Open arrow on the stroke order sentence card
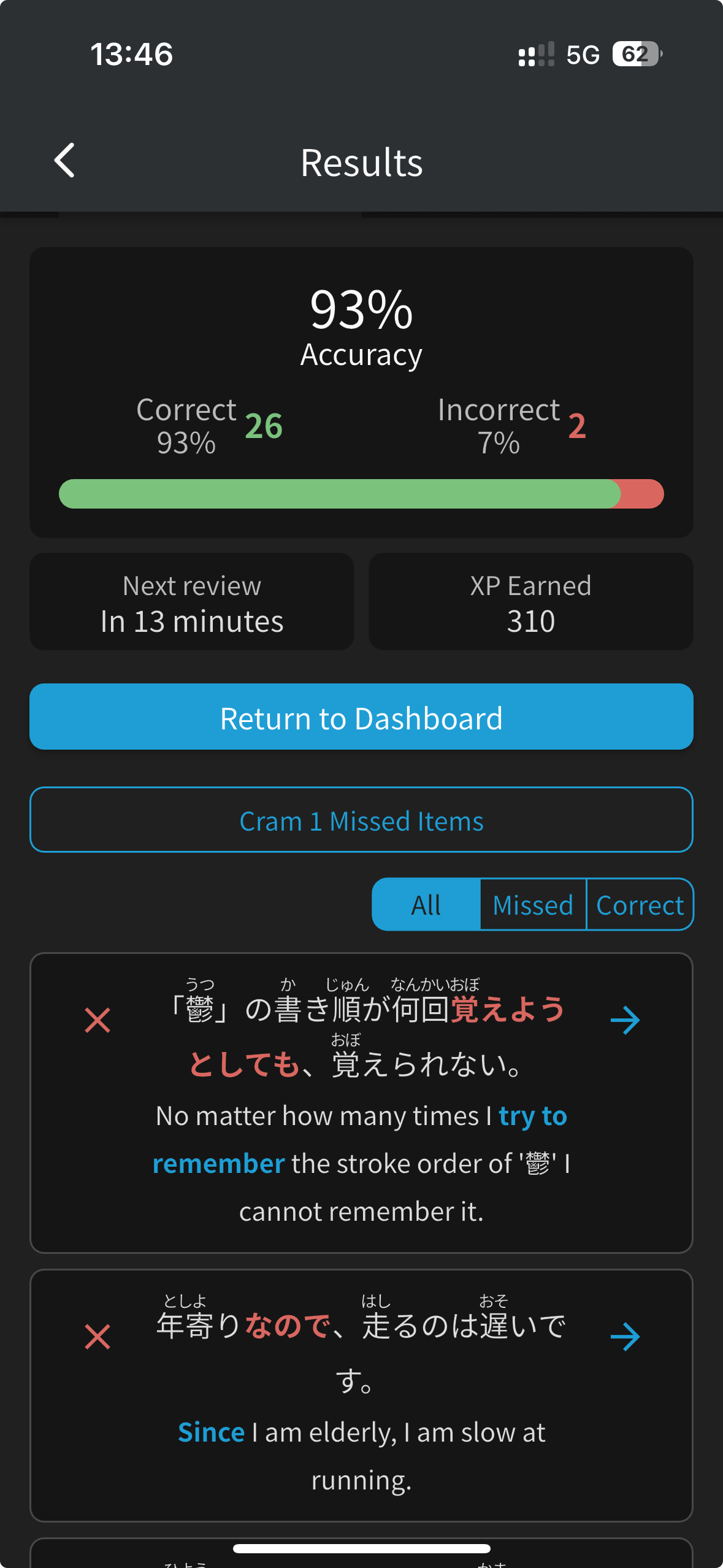723x1568 pixels. coord(625,1020)
